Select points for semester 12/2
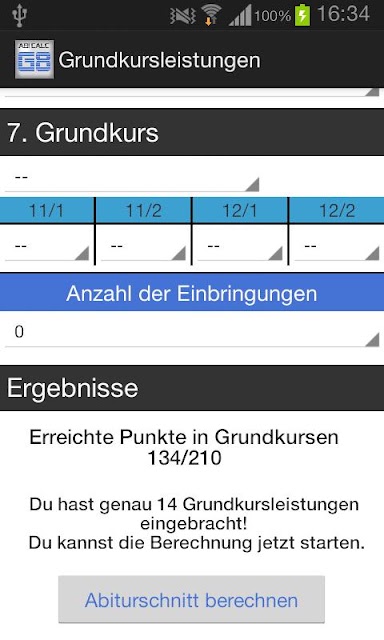This screenshot has width=384, height=640. pos(337,247)
